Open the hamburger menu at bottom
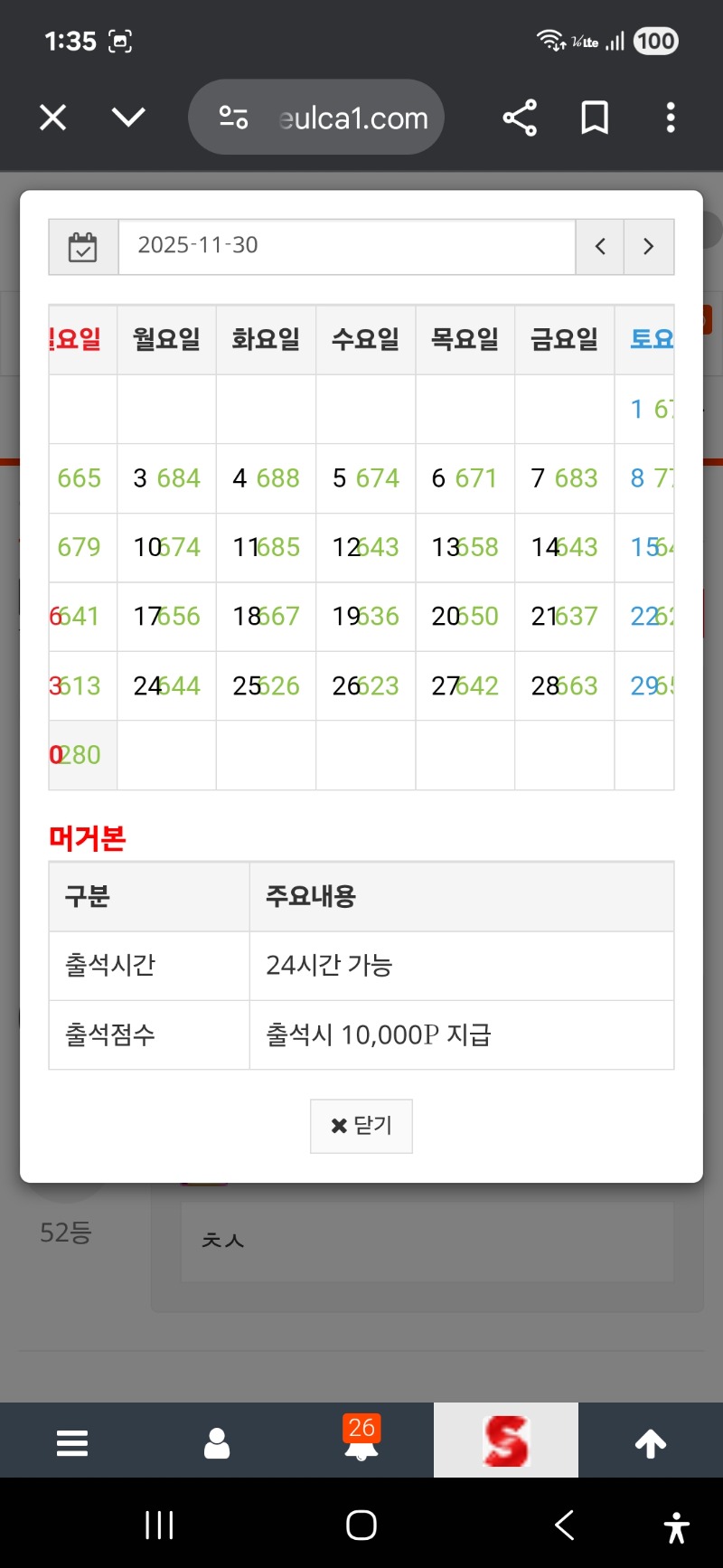 (72, 1442)
